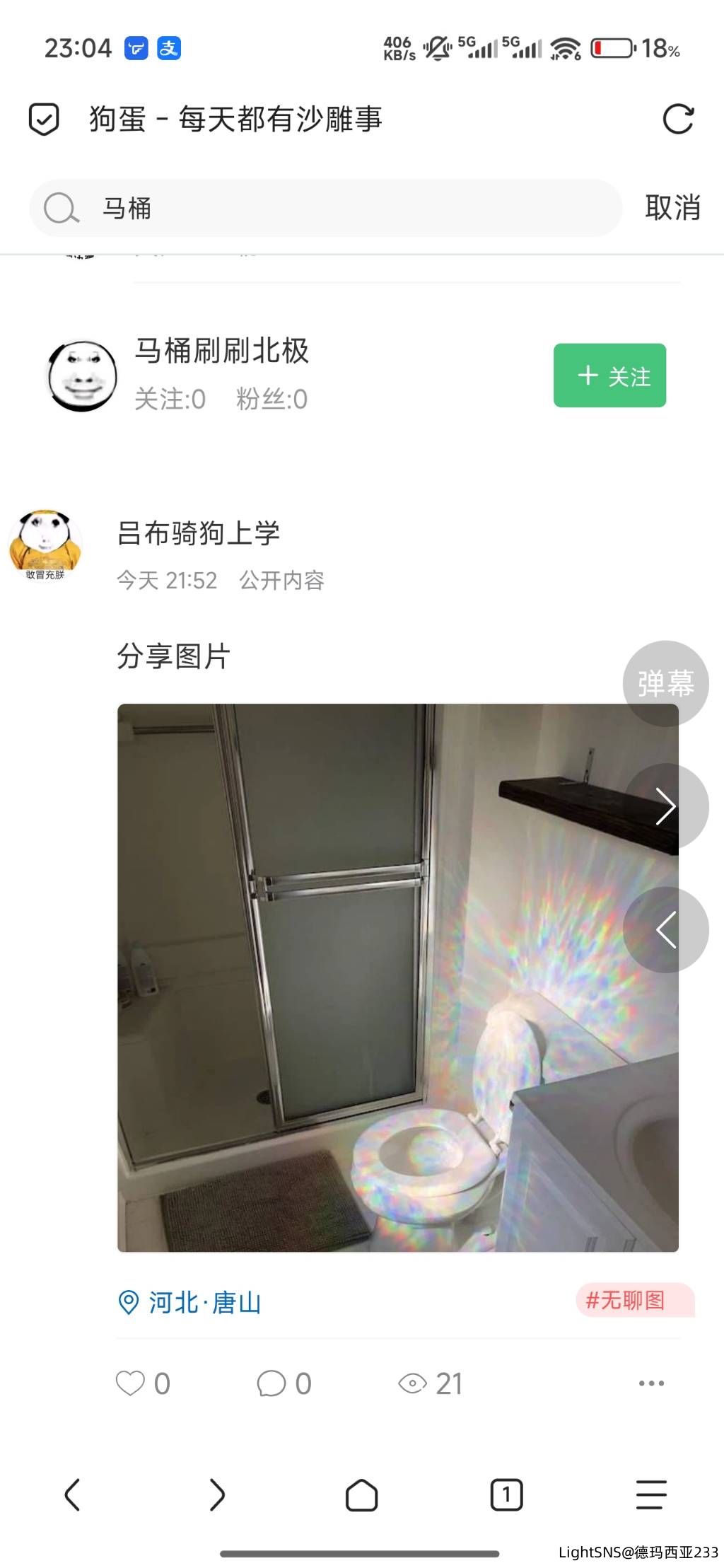Go back with the floating left arrow
The image size is (724, 1568).
pos(665,929)
